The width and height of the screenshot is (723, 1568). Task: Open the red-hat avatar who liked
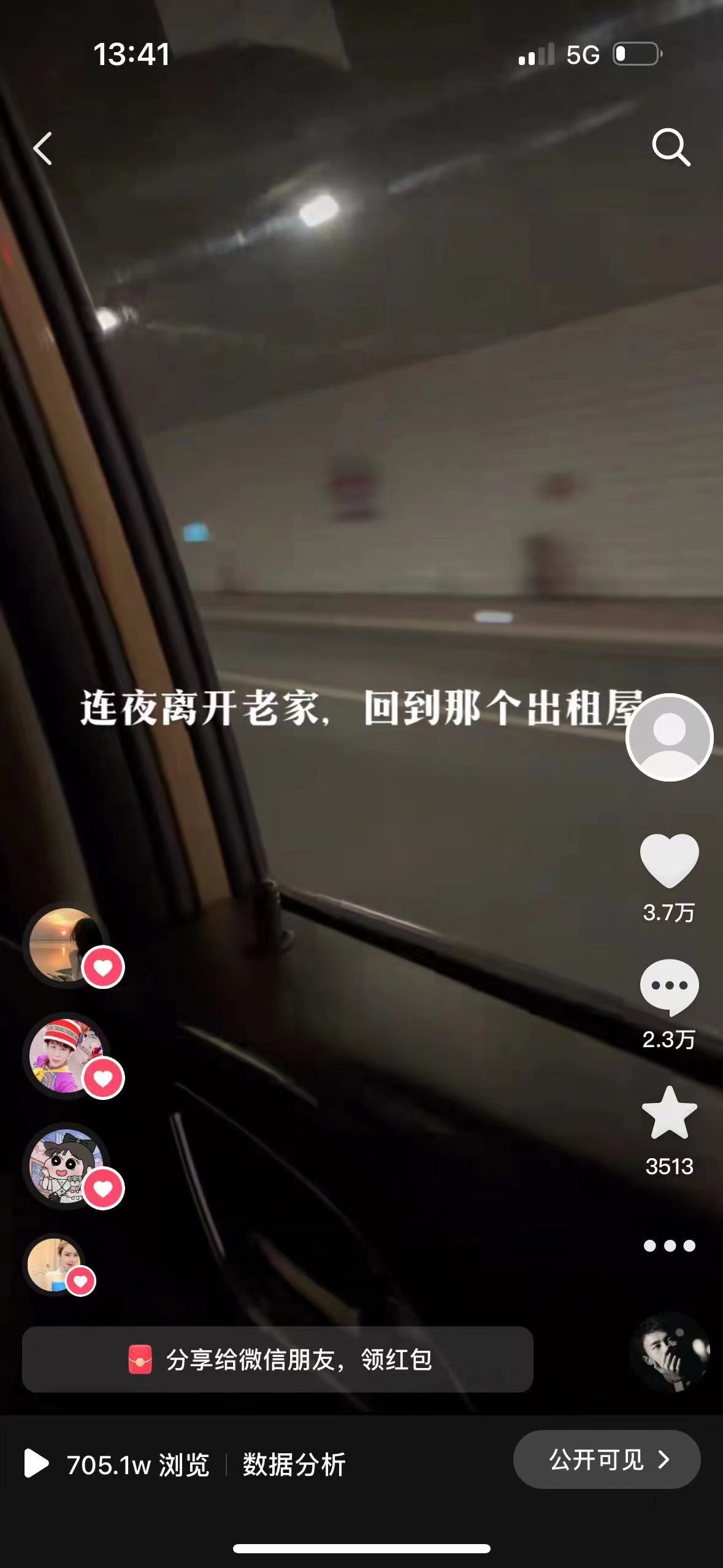point(66,1055)
